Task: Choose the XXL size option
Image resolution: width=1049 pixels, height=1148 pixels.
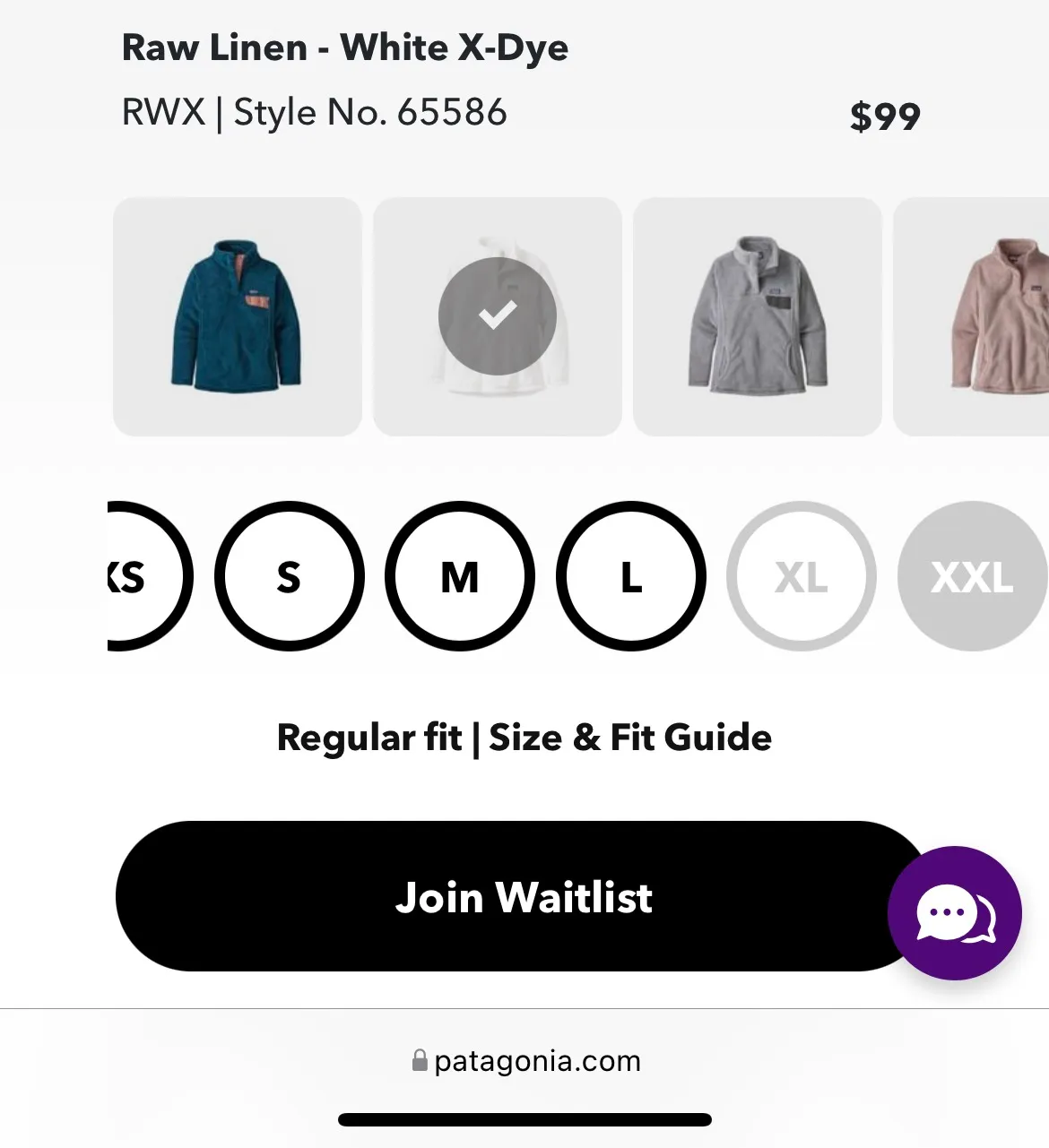Action: (x=973, y=576)
